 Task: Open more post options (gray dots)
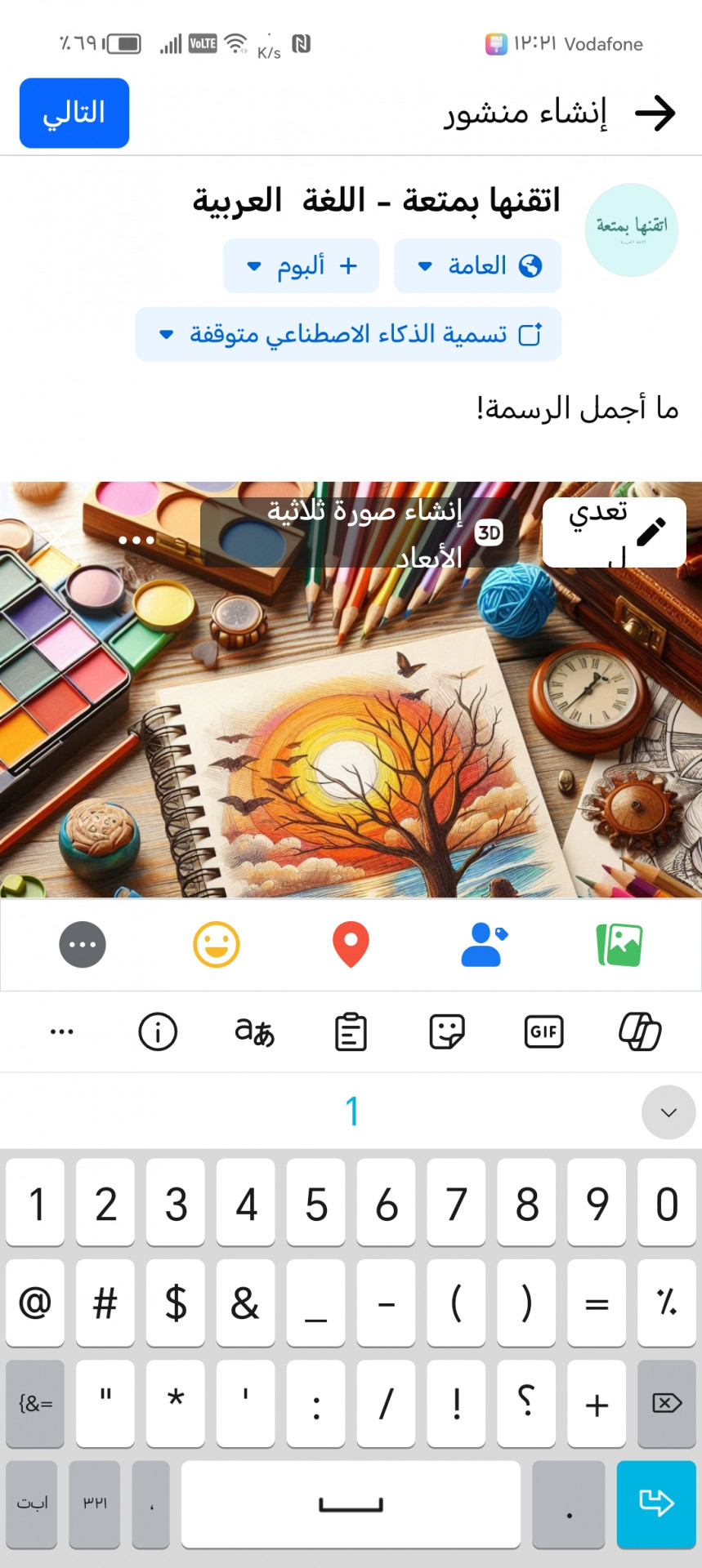[83, 945]
